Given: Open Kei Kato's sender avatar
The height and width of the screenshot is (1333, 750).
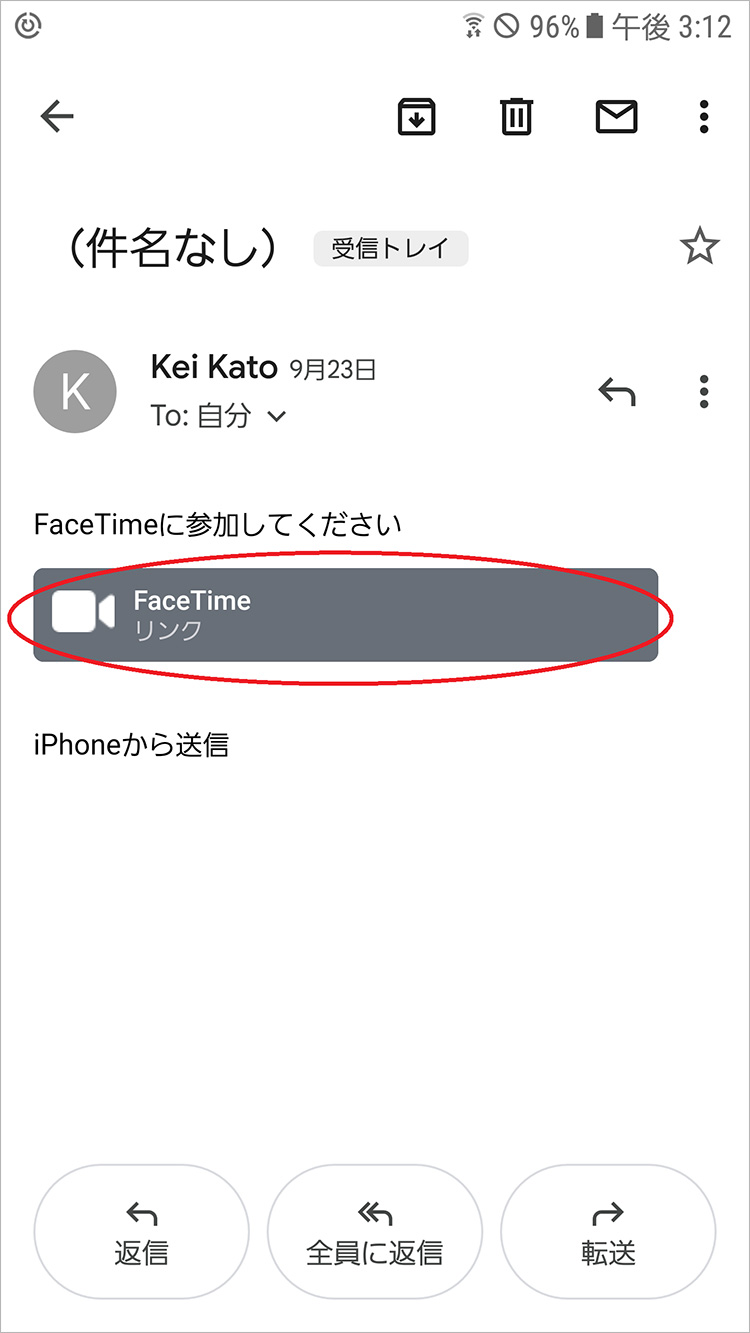Looking at the screenshot, I should [75, 392].
